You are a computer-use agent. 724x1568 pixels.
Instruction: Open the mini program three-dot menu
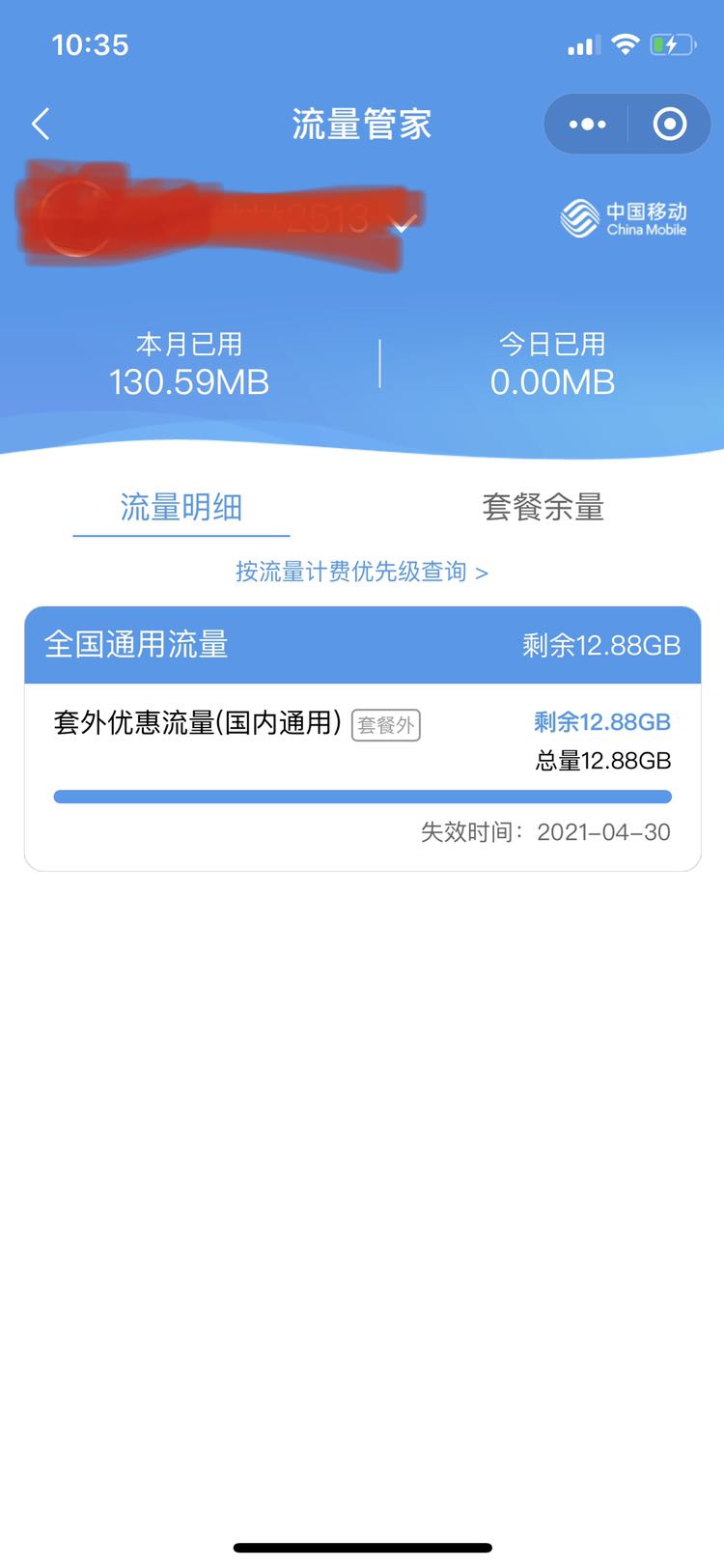pos(587,124)
